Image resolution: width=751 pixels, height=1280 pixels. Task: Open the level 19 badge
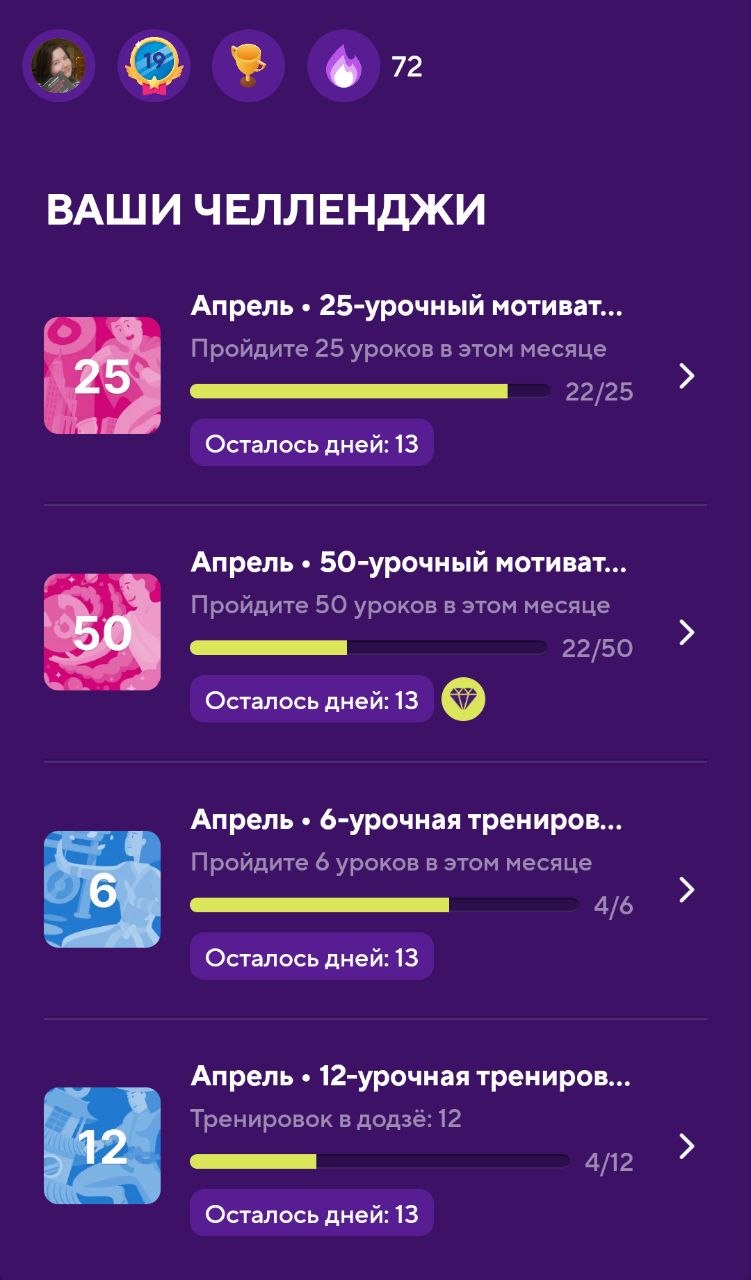(154, 66)
